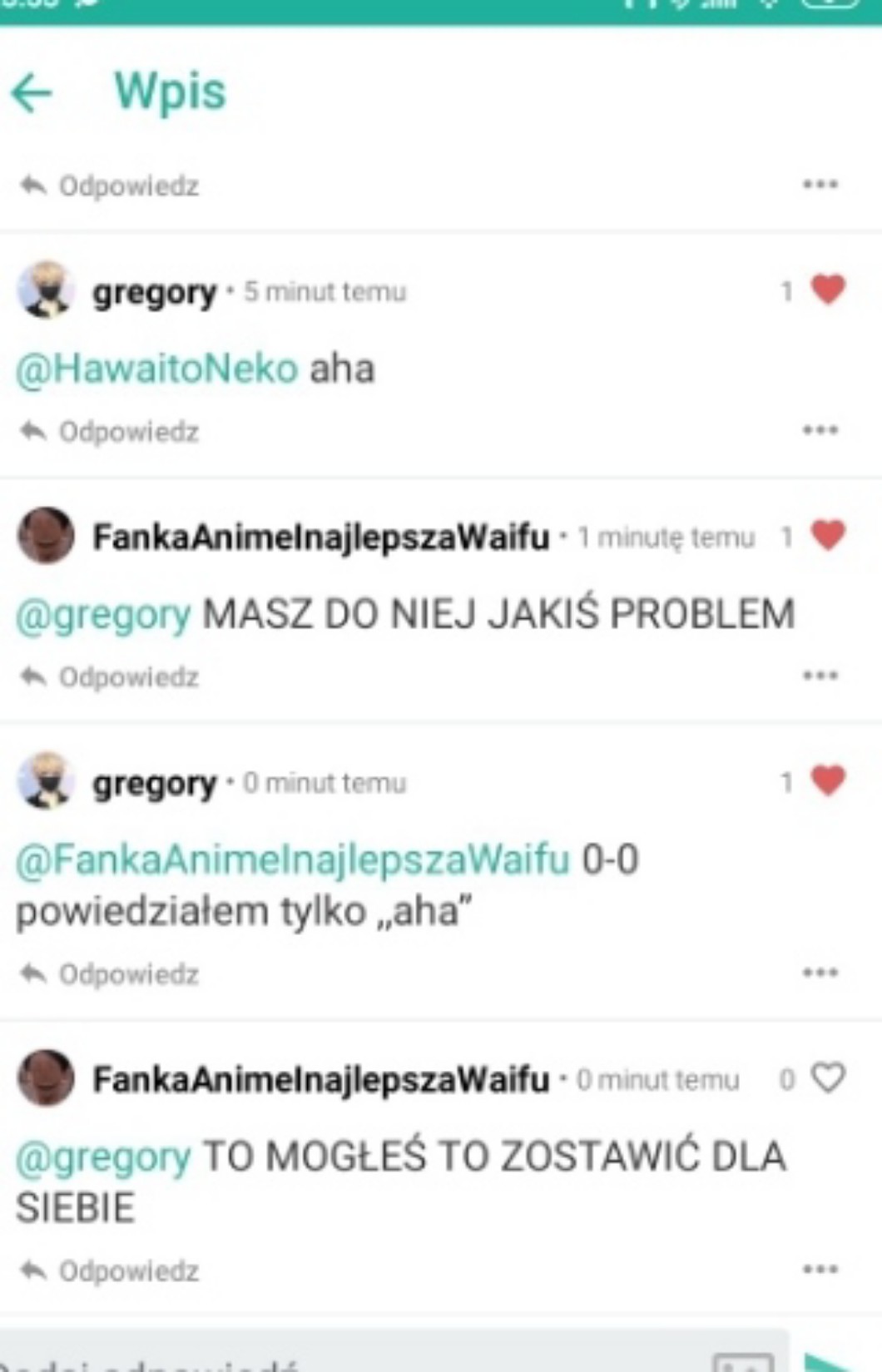Viewport: 882px width, 1372px height.
Task: Like gregory's "powiedziałem tylko aha" comment
Action: (x=828, y=780)
